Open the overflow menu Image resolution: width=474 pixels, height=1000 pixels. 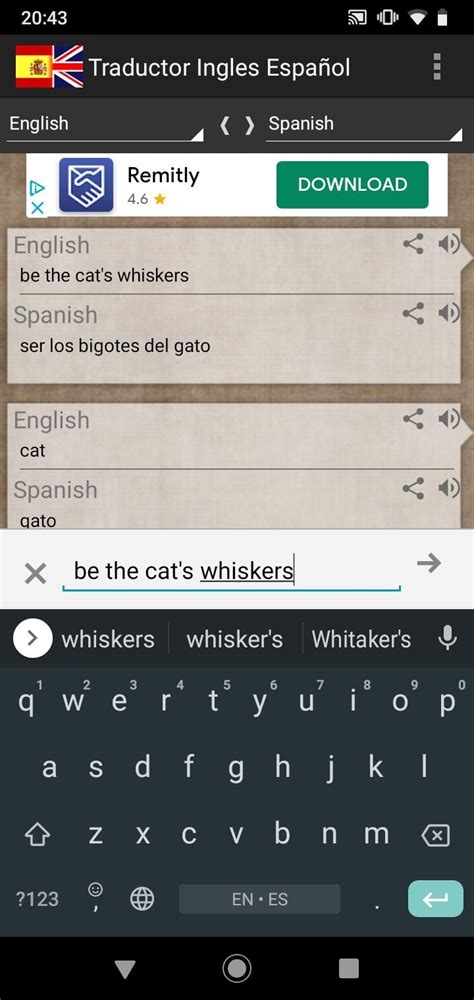coord(436,66)
